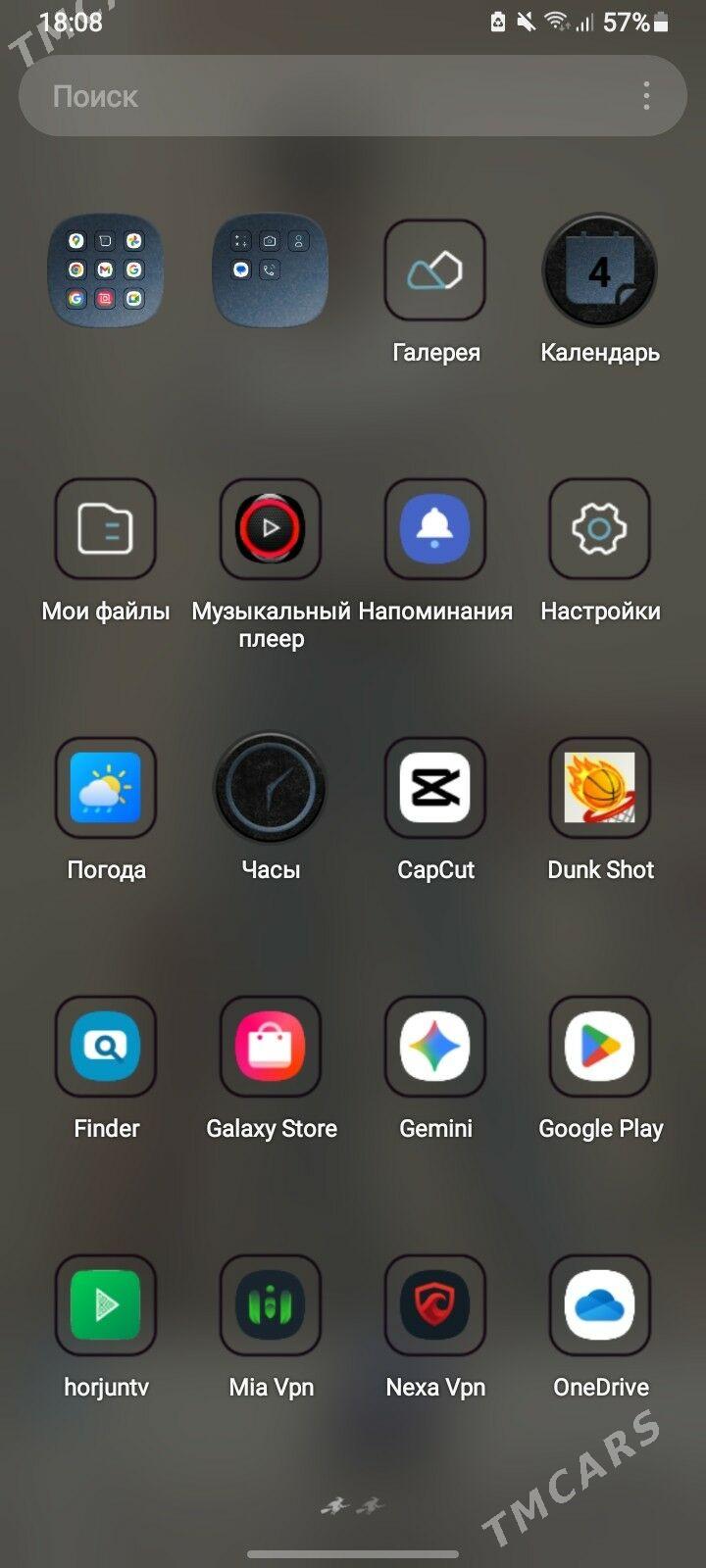The width and height of the screenshot is (706, 1568).
Task: Open OneDrive
Action: 600,1305
